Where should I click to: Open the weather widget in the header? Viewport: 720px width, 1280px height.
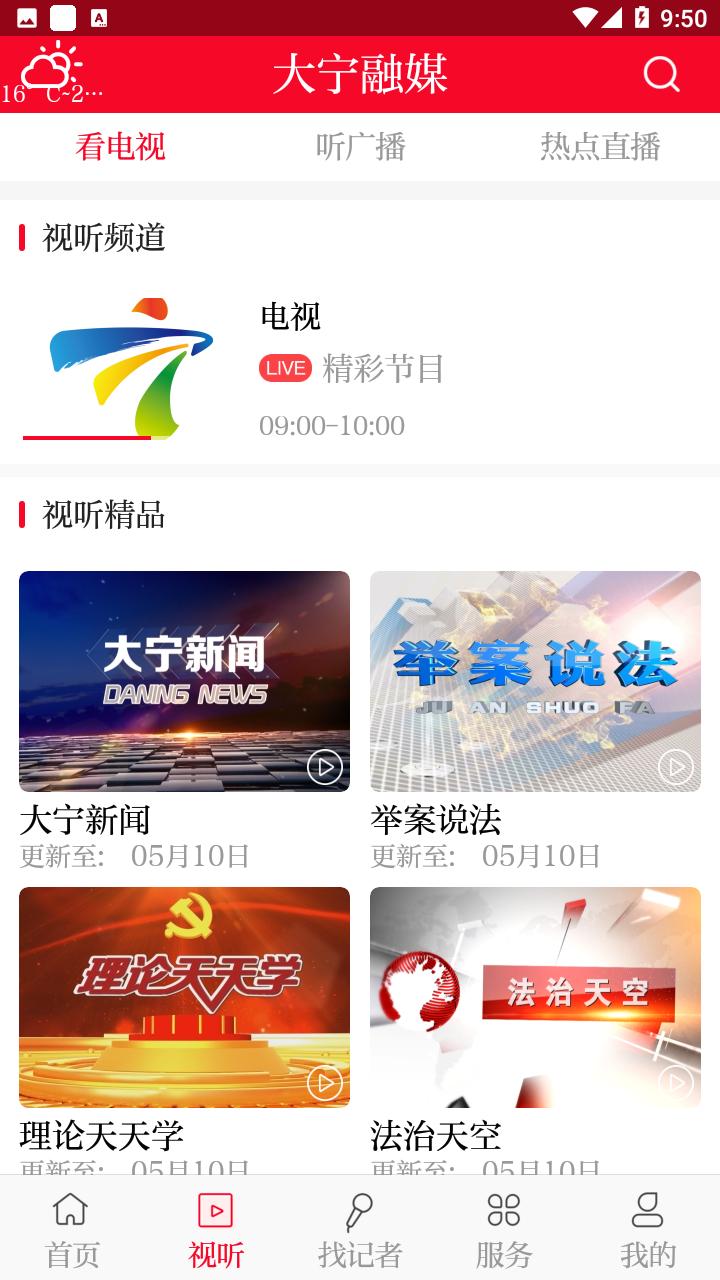point(52,74)
